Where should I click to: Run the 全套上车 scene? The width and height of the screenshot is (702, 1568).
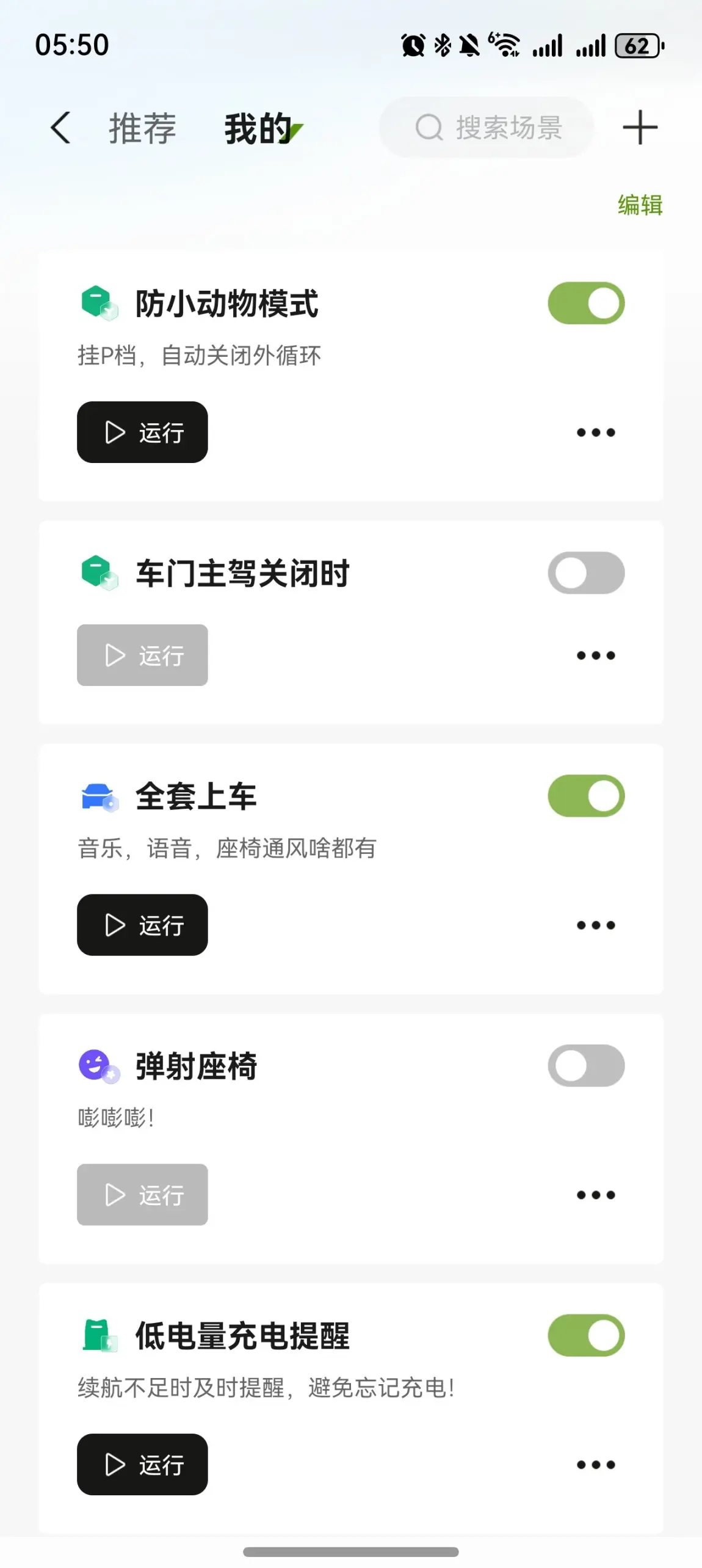[142, 925]
